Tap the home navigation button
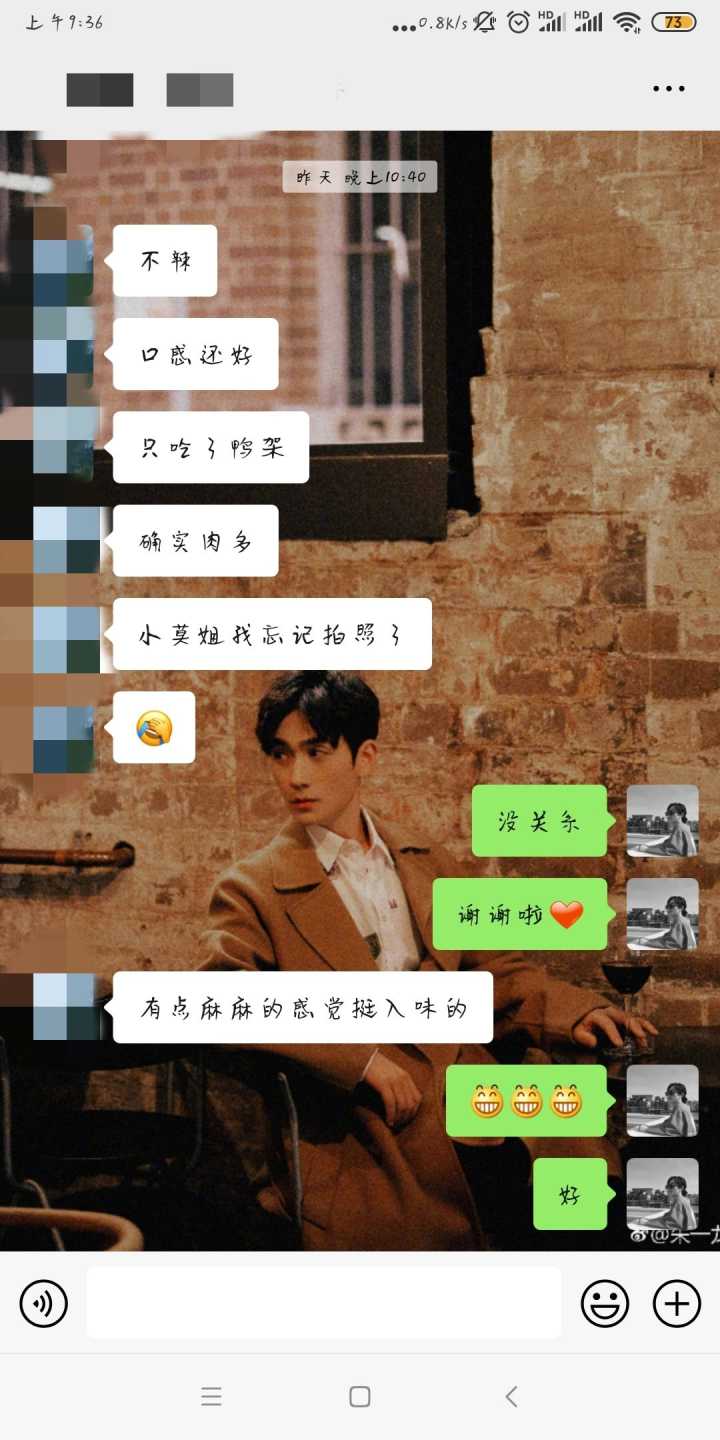 point(360,1397)
